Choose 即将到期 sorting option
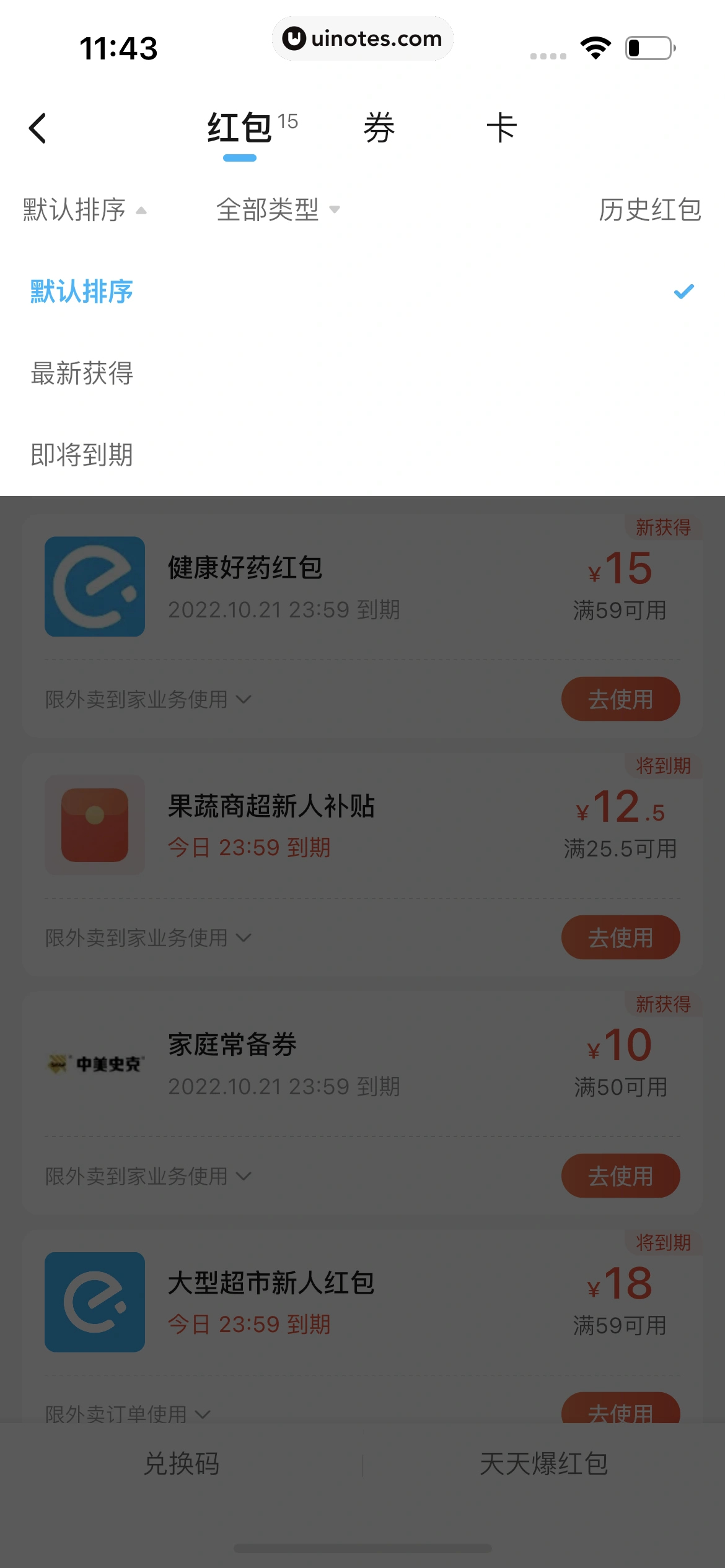This screenshot has height=1568, width=725. (x=81, y=455)
